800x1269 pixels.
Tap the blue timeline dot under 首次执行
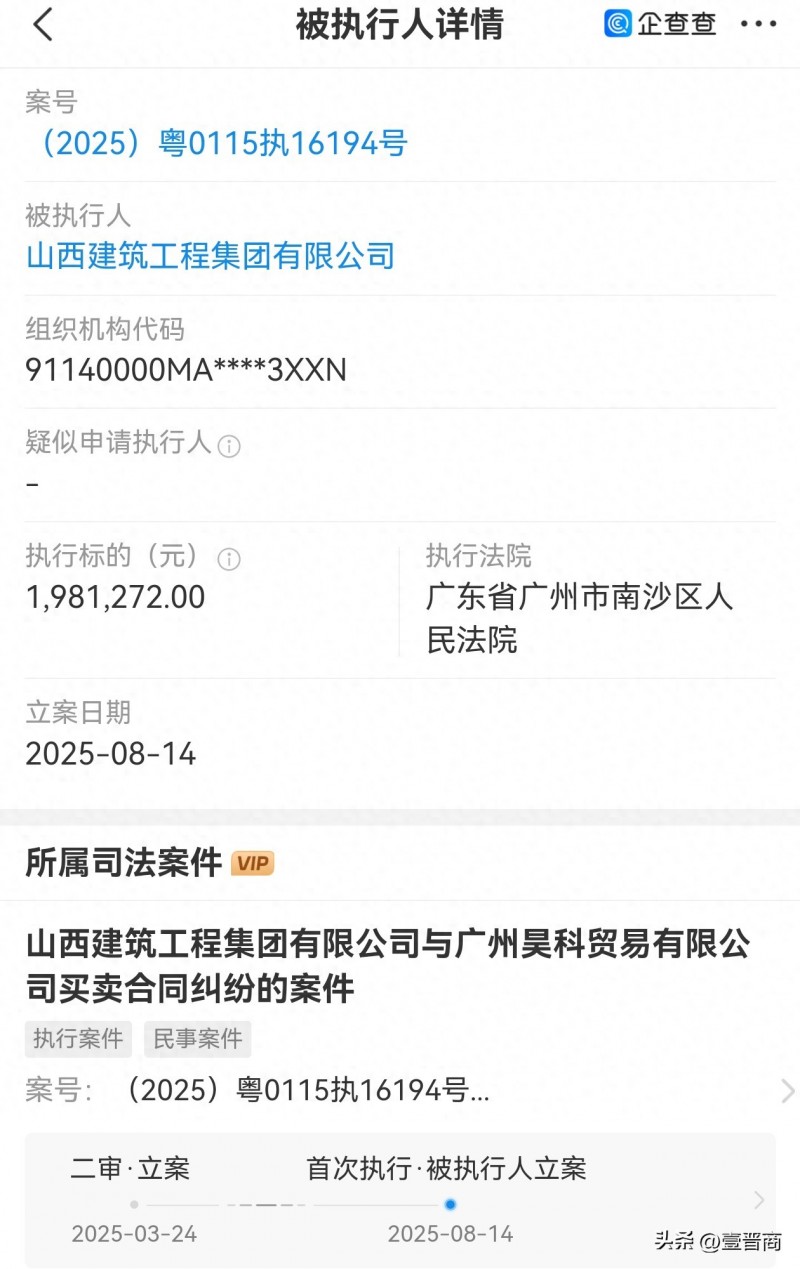[x=450, y=1205]
